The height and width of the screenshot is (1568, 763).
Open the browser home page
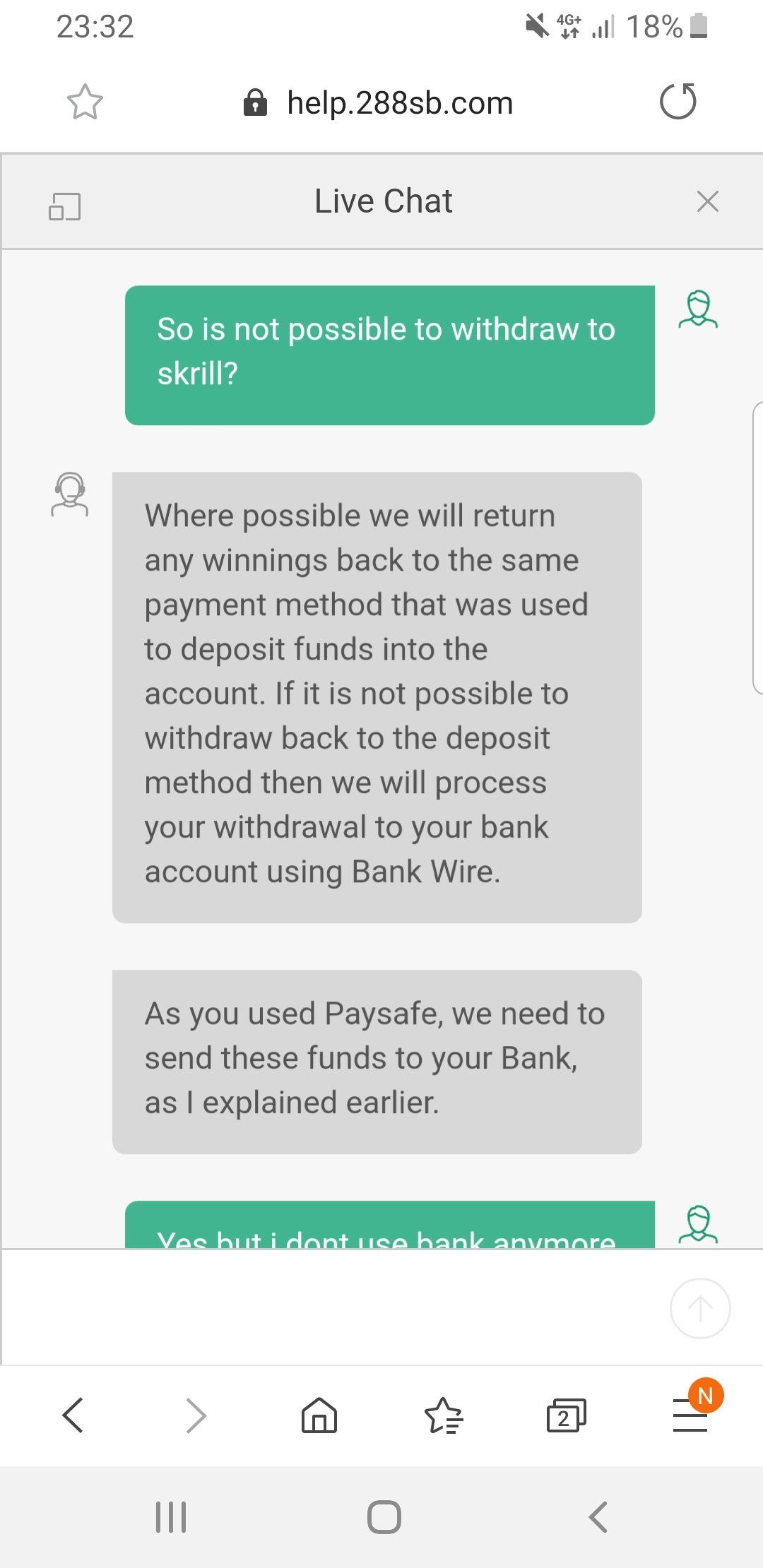pos(319,1415)
